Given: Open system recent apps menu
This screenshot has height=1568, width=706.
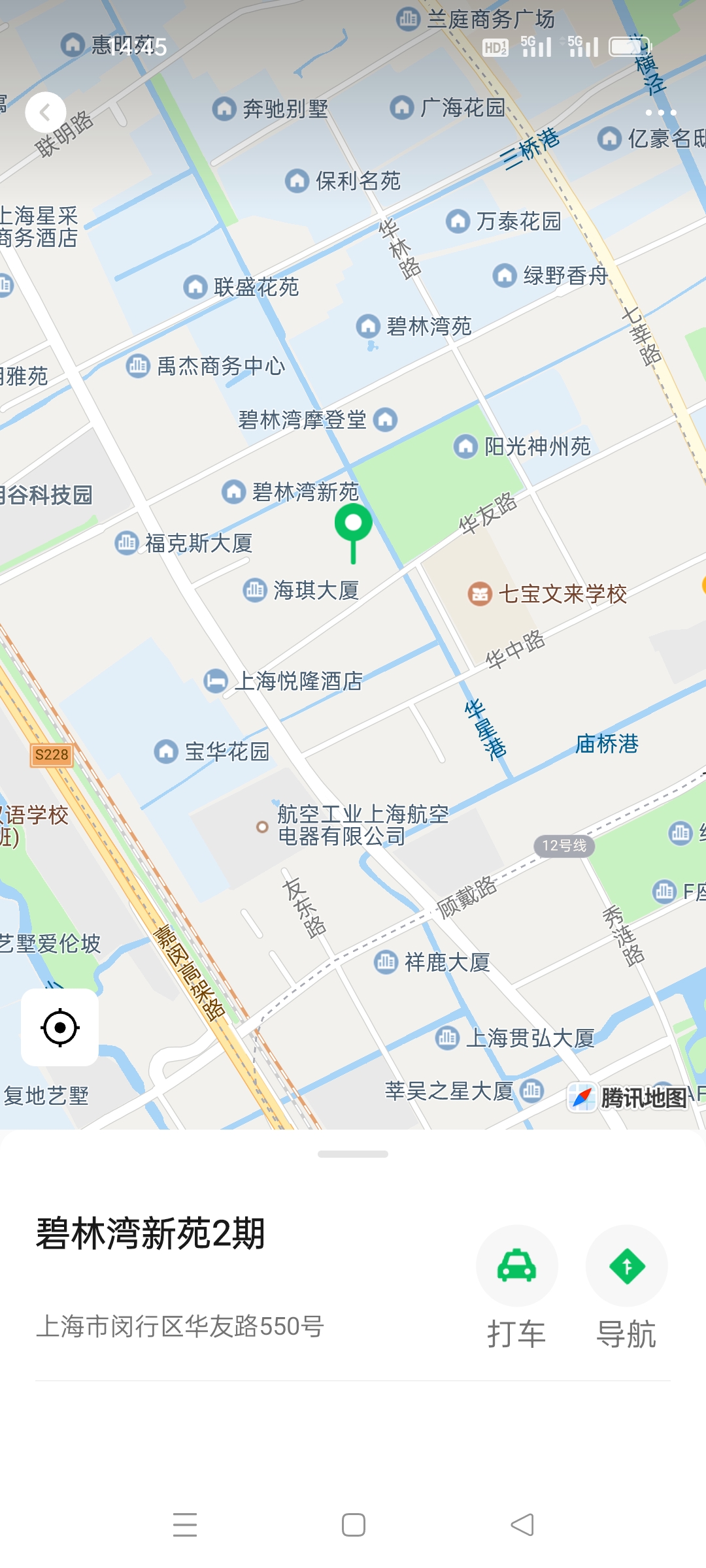Looking at the screenshot, I should pos(185,1525).
